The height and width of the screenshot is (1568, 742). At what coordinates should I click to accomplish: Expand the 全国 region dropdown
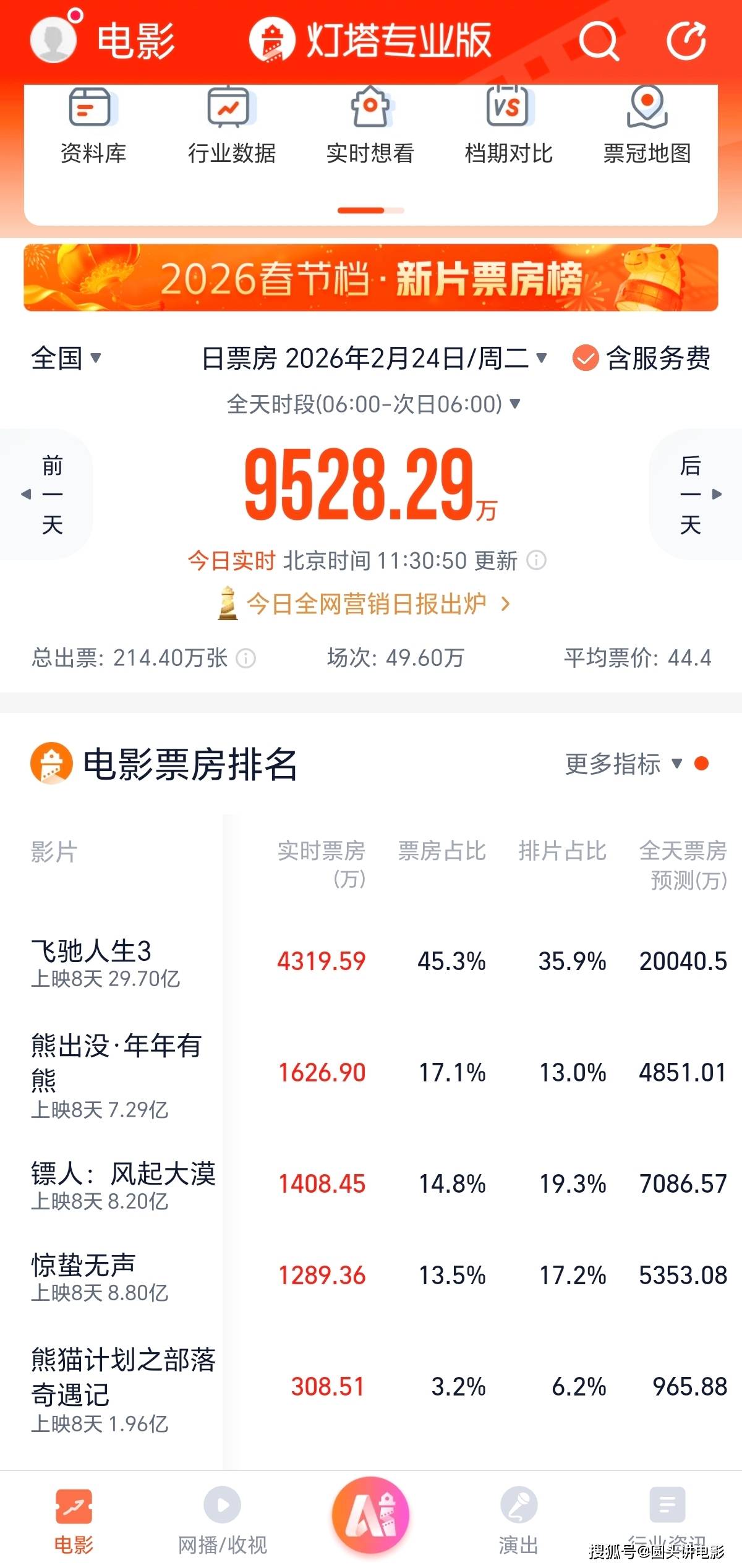click(66, 358)
